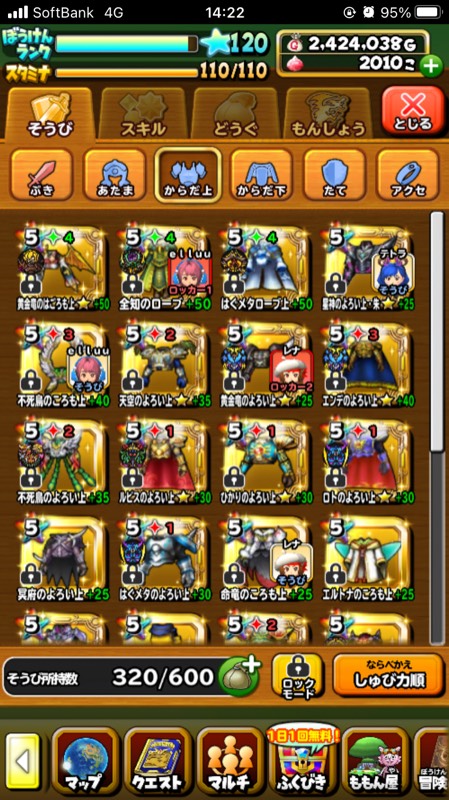Go to クエスト
Viewport: 449px width, 800px height.
point(157,762)
